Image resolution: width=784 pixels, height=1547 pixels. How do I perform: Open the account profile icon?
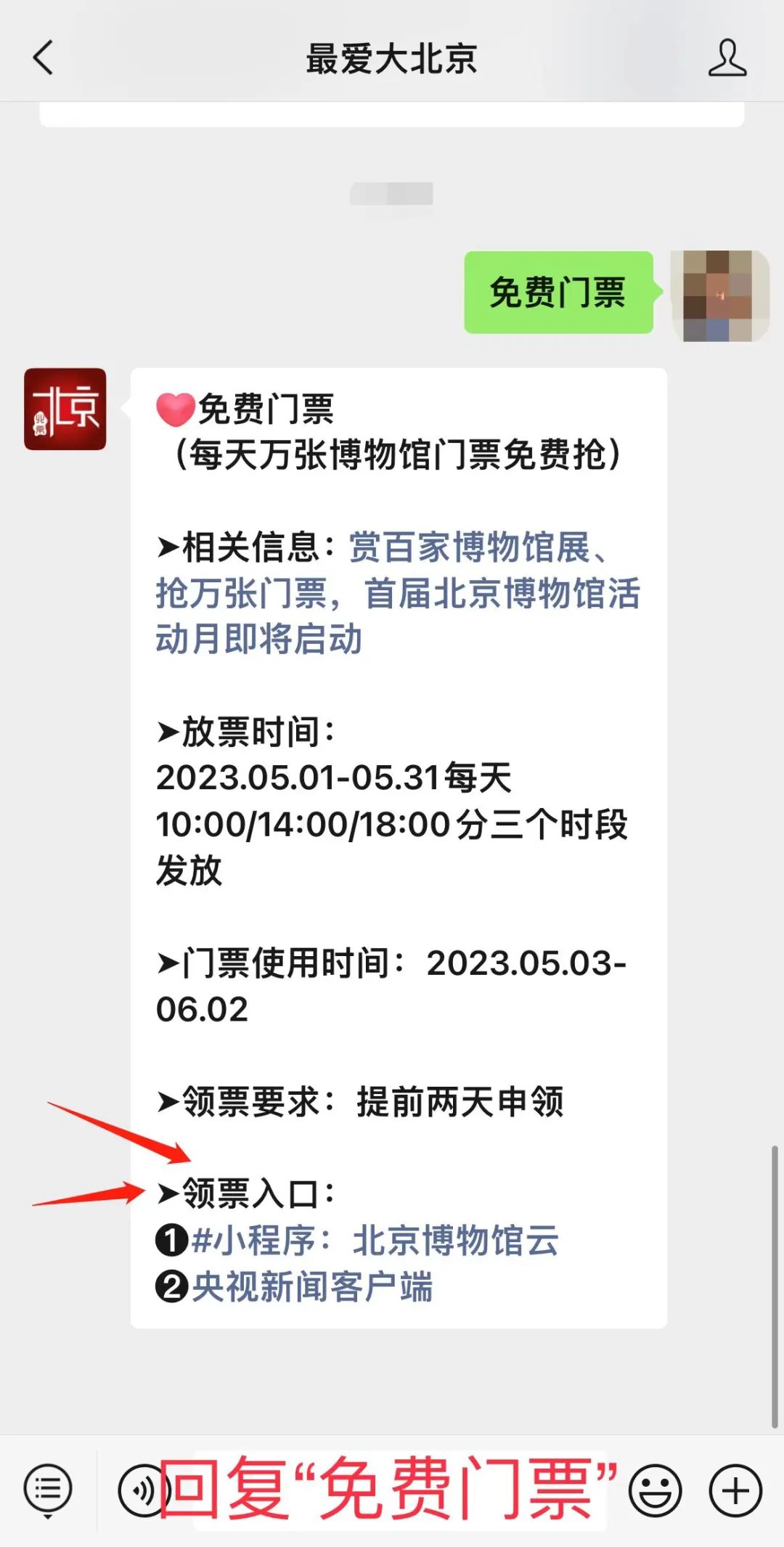(727, 58)
